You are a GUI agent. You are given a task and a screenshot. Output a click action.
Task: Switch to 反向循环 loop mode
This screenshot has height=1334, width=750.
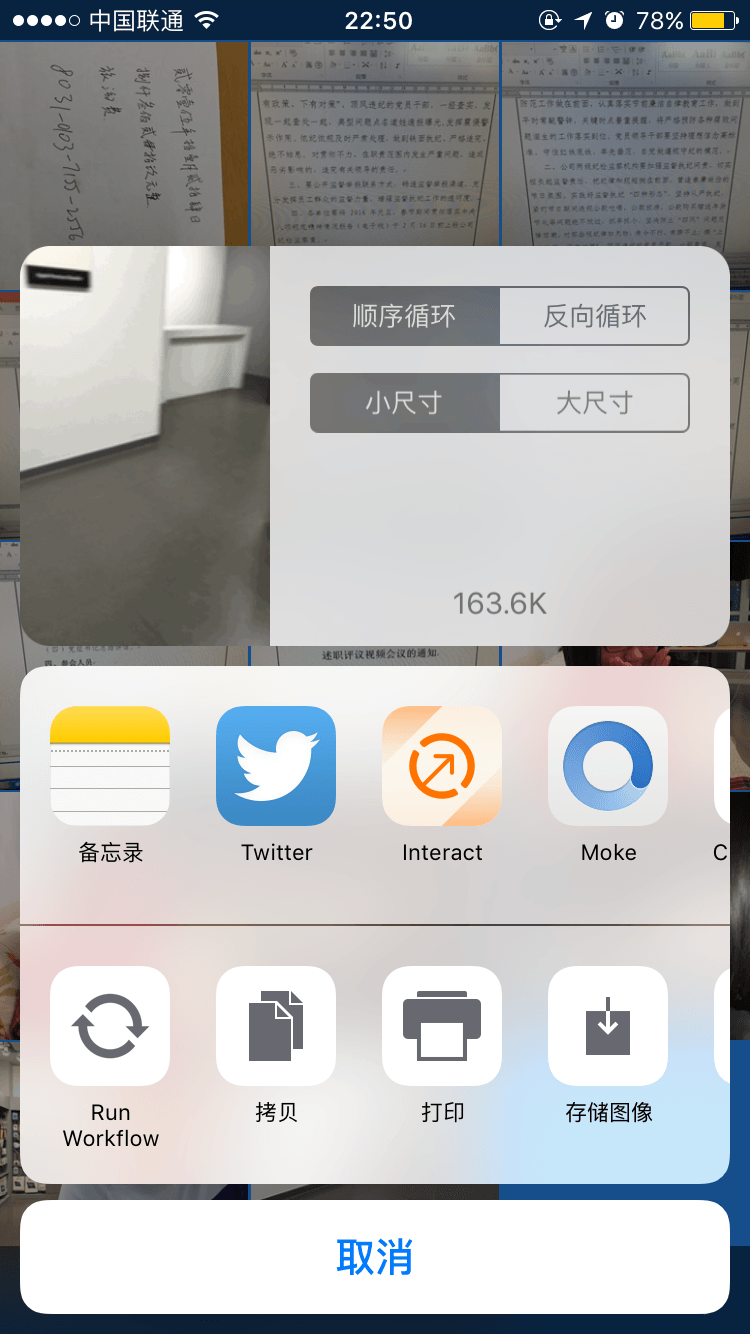pyautogui.click(x=594, y=316)
